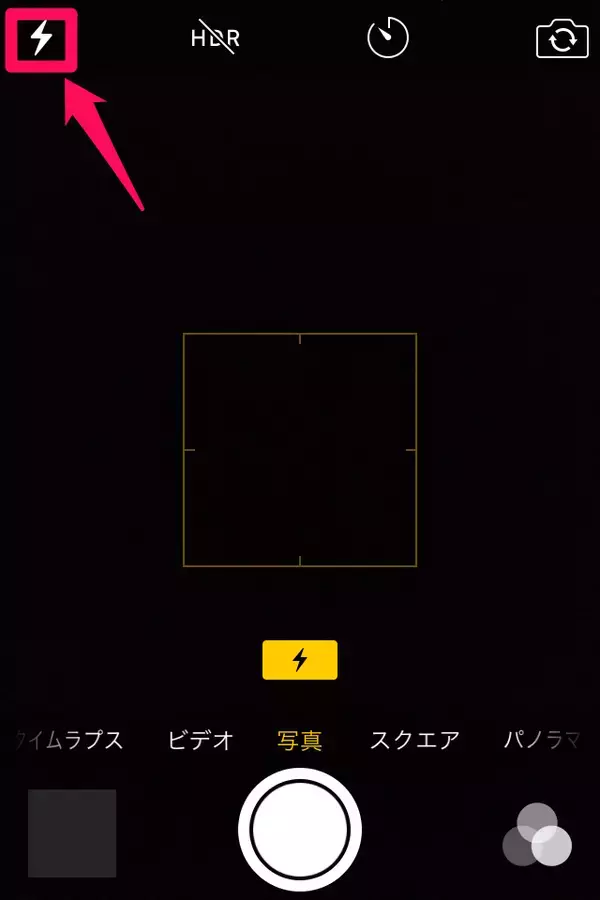This screenshot has width=600, height=900.
Task: Open the self-timer options
Action: tap(388, 39)
